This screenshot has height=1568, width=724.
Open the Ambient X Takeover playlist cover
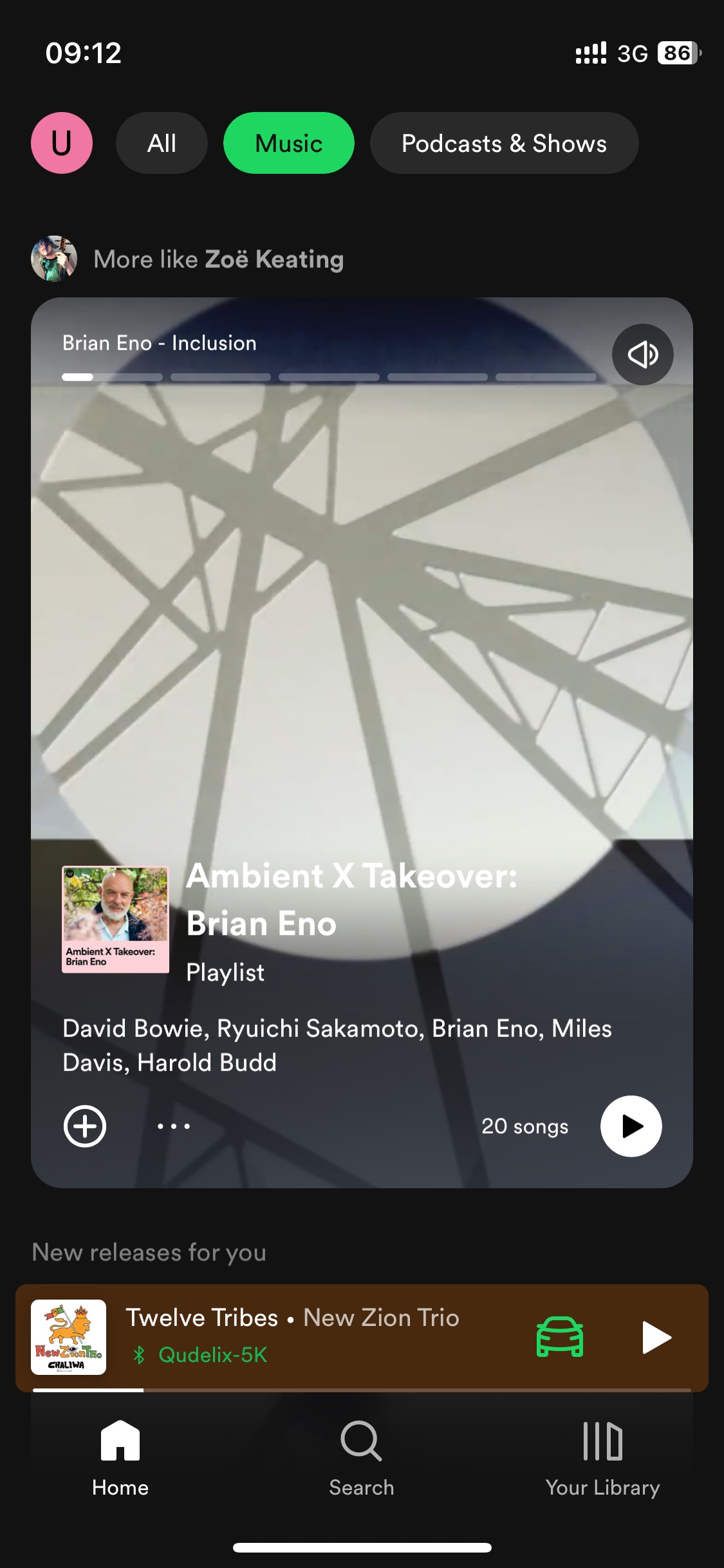click(x=115, y=919)
